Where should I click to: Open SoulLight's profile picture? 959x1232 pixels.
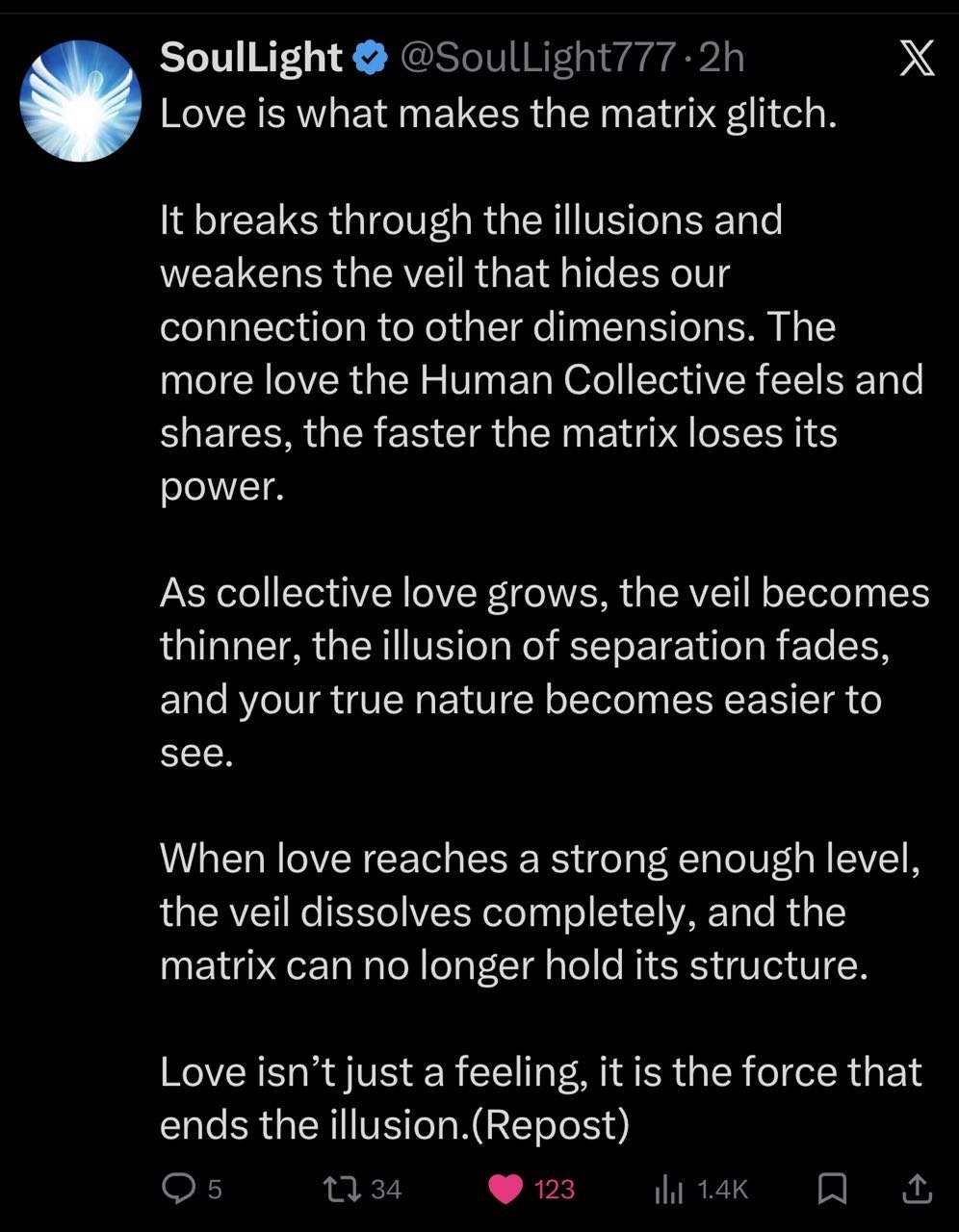point(81,100)
